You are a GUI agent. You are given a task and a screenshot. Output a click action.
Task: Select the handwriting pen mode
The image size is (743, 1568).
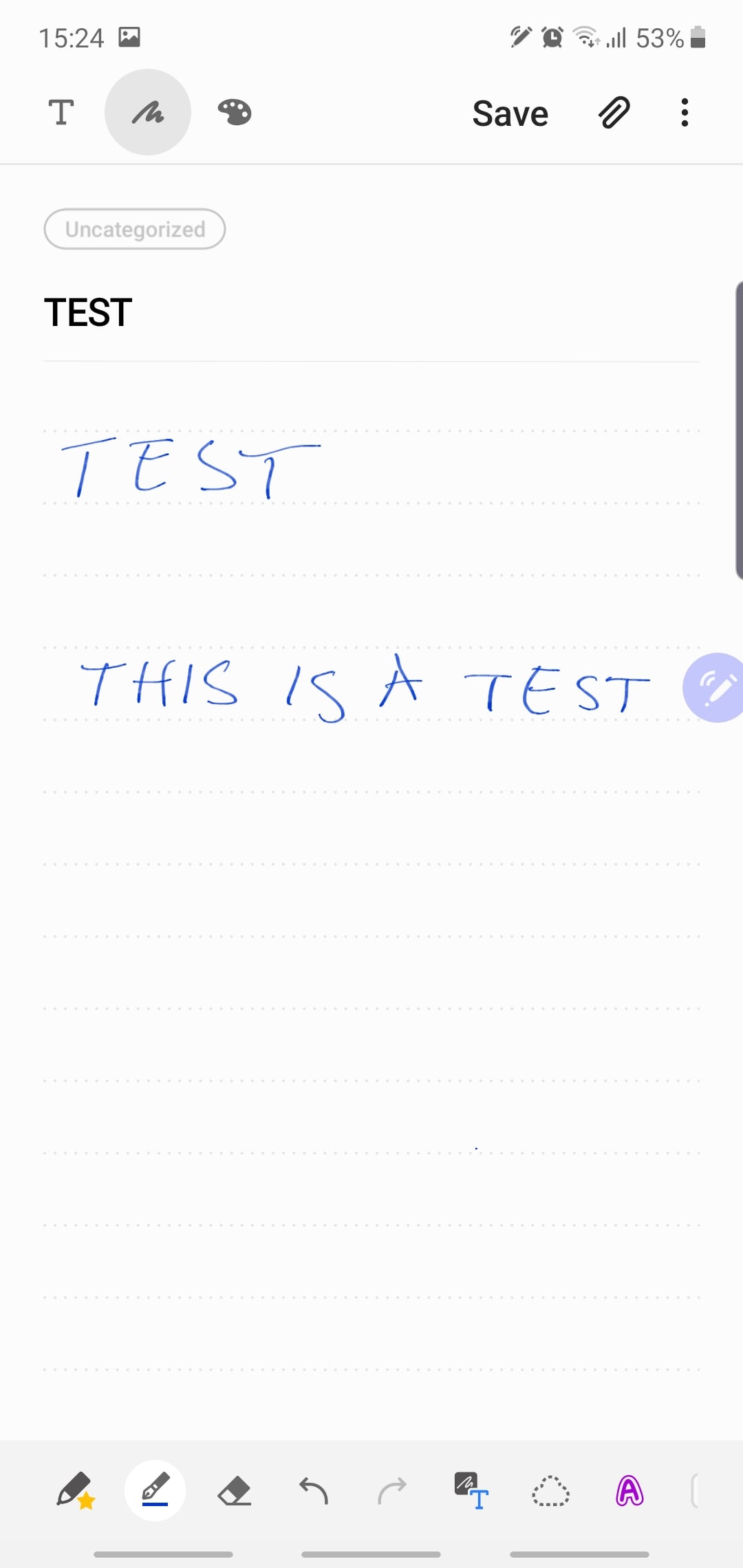click(x=148, y=113)
